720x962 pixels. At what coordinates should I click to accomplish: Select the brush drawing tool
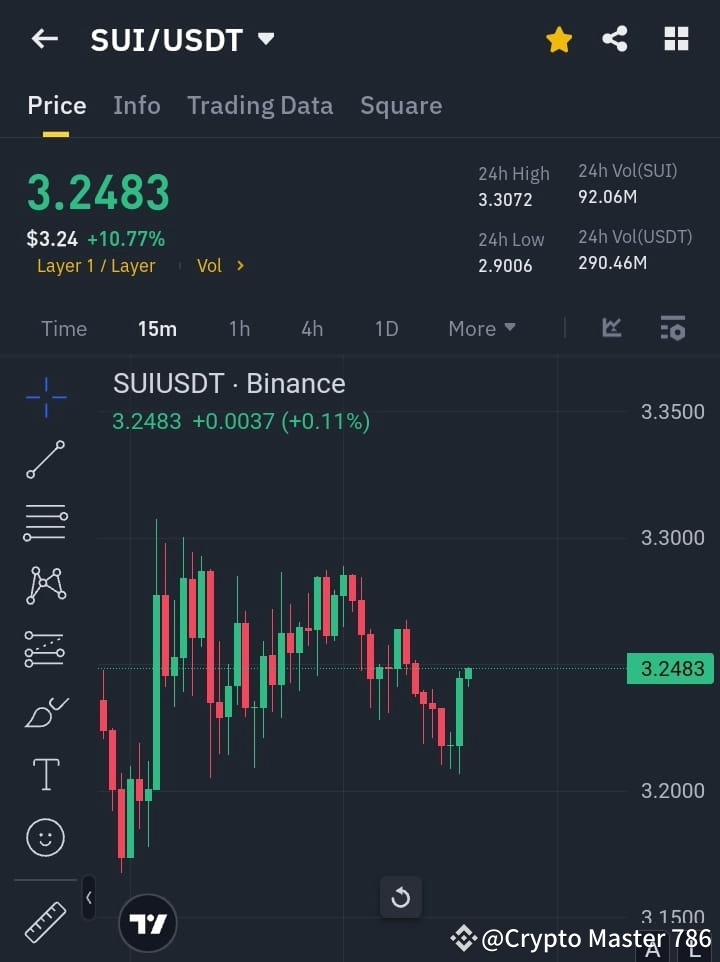(44, 712)
